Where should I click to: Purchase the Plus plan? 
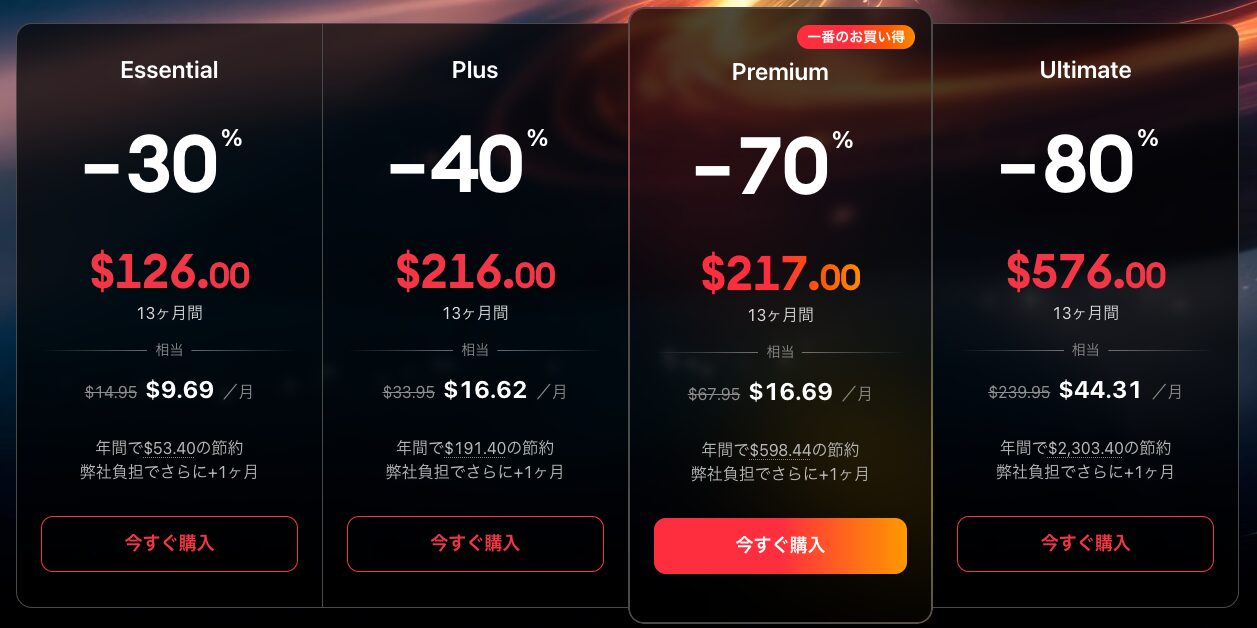click(475, 544)
